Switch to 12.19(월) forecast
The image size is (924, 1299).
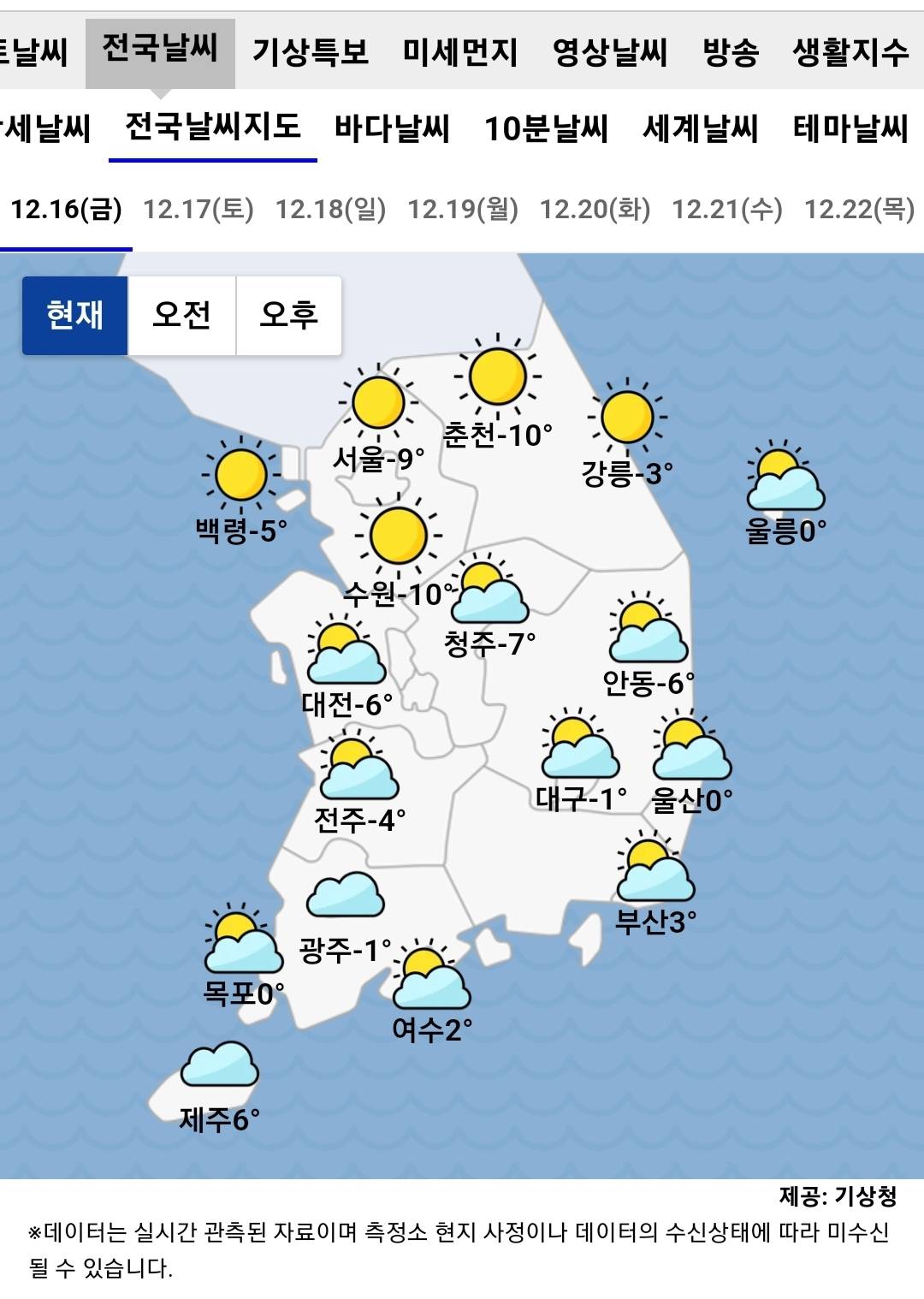tap(463, 209)
